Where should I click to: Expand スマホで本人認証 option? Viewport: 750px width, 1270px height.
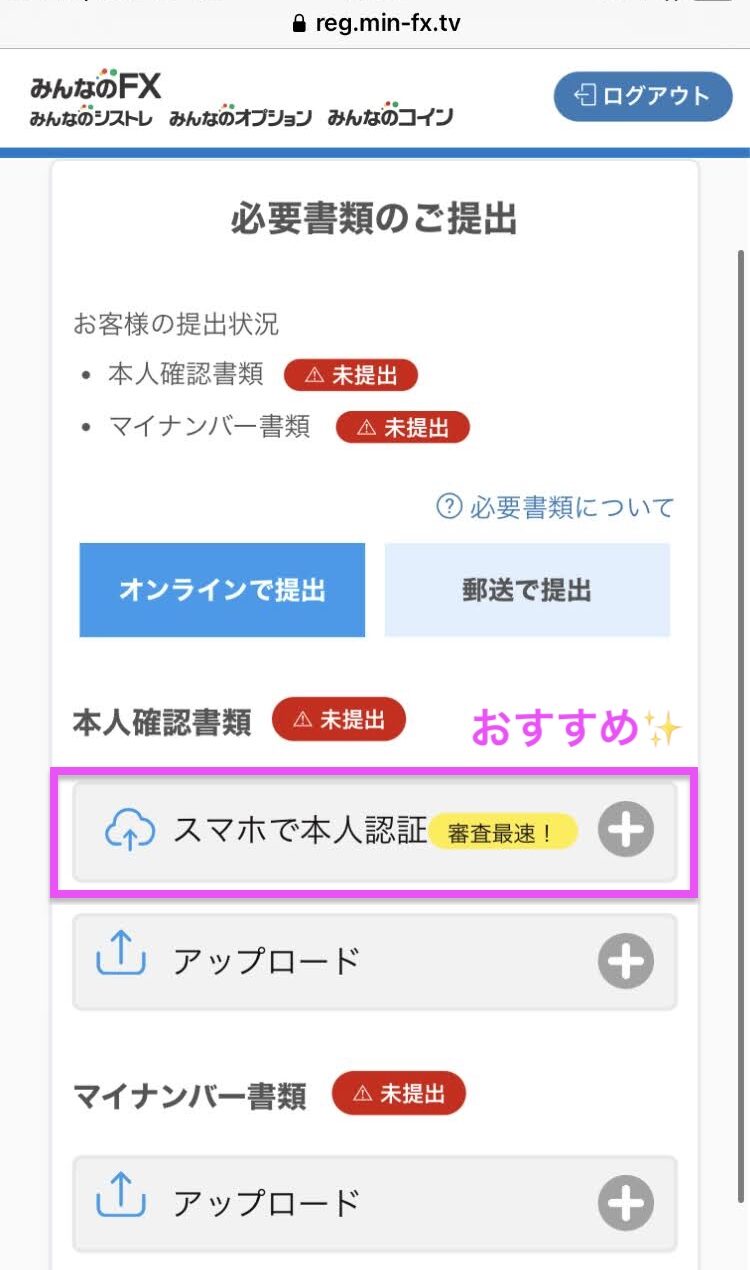pyautogui.click(x=375, y=831)
